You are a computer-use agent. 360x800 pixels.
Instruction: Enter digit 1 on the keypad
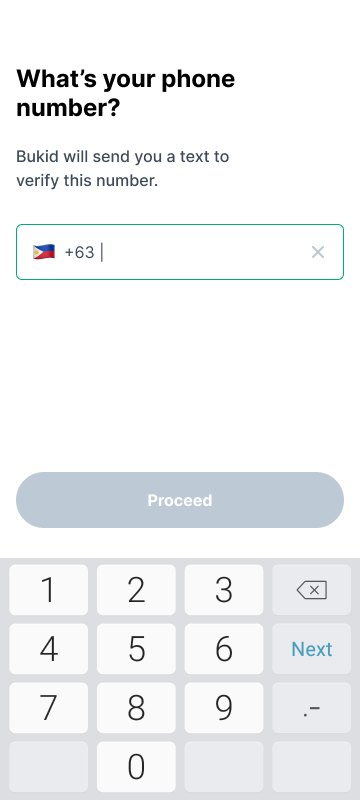tap(48, 589)
